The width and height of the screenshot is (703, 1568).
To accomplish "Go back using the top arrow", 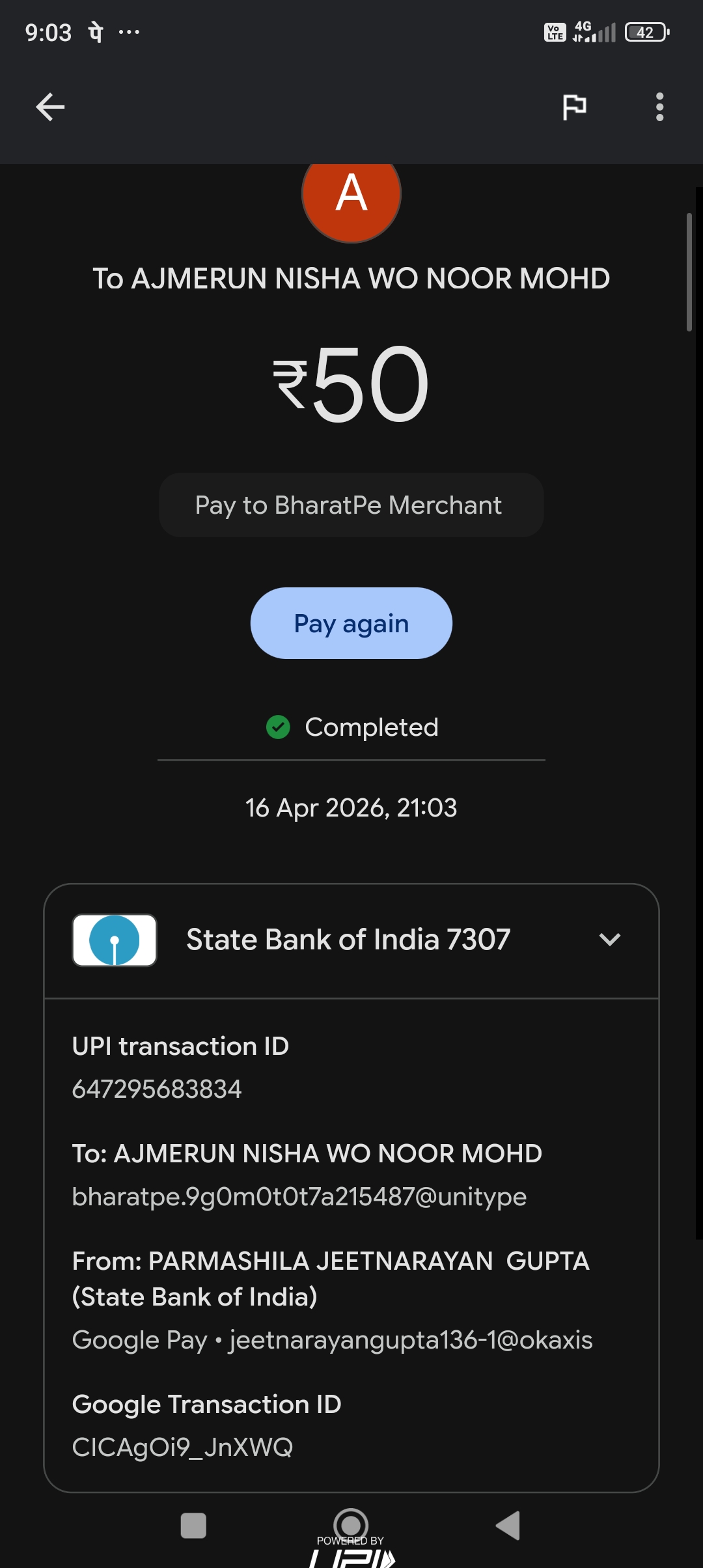I will pos(50,107).
